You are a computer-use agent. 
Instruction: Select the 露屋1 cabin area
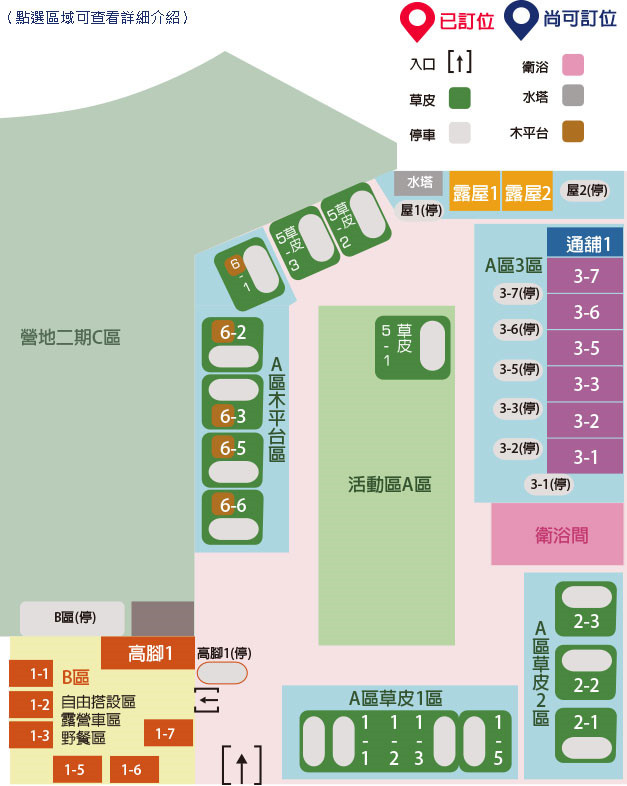(x=474, y=193)
